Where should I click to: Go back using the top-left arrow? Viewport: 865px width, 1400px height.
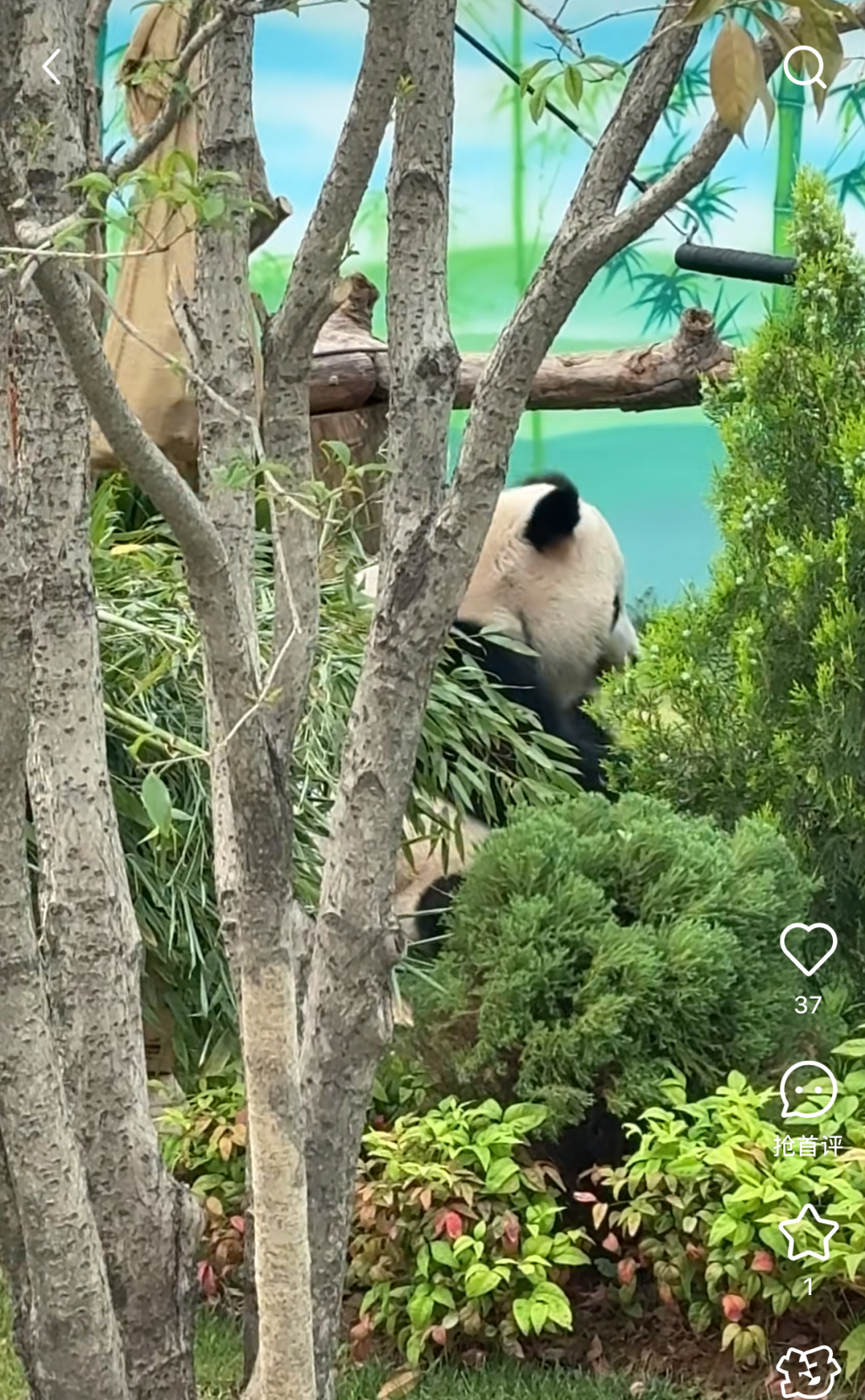(52, 67)
